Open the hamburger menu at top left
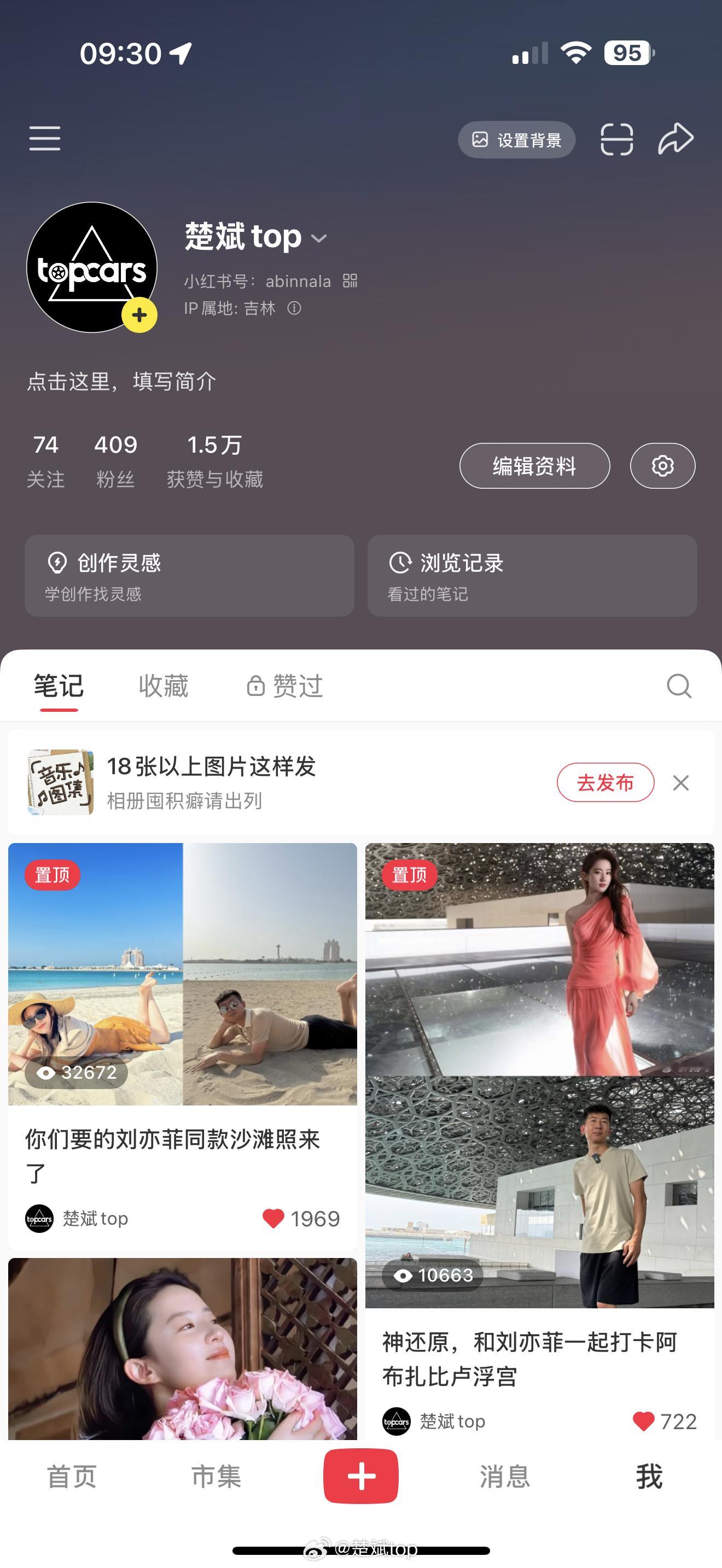This screenshot has height=1568, width=722. pos(43,139)
